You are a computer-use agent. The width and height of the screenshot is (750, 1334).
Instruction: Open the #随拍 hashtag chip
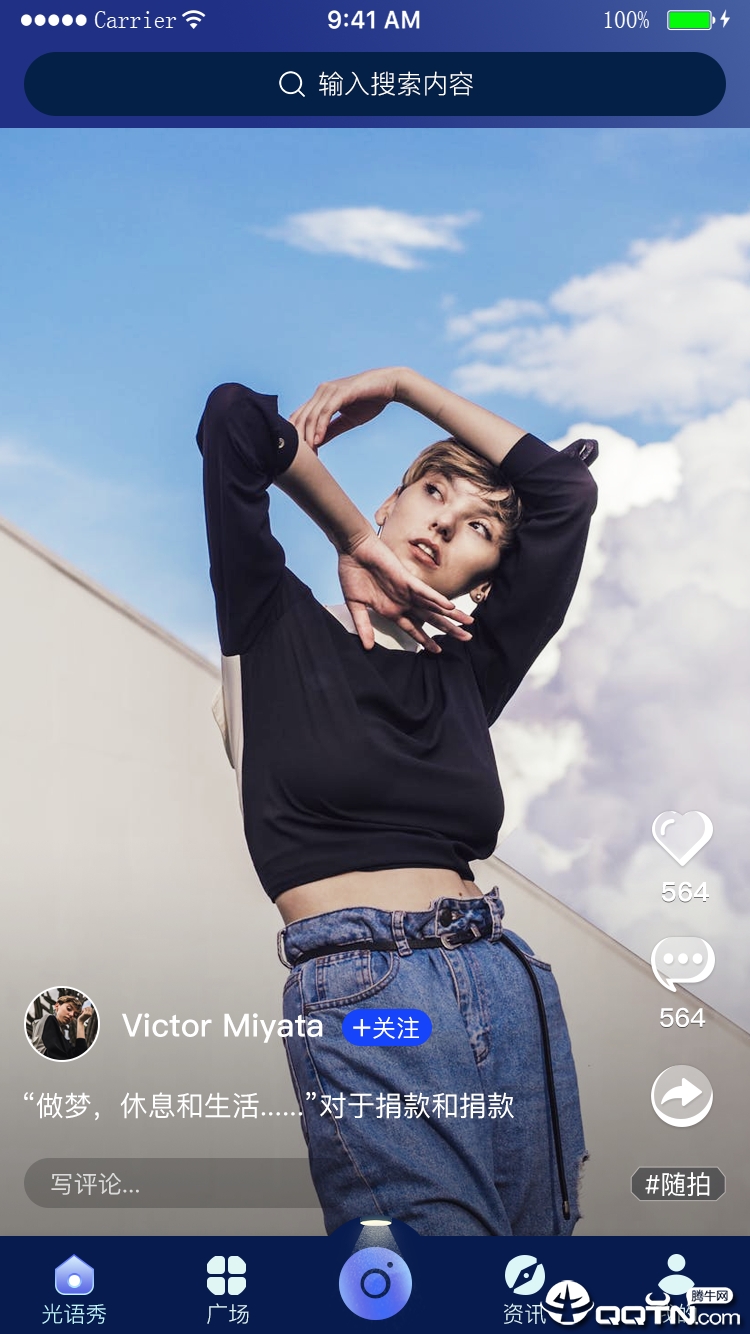(x=678, y=1184)
